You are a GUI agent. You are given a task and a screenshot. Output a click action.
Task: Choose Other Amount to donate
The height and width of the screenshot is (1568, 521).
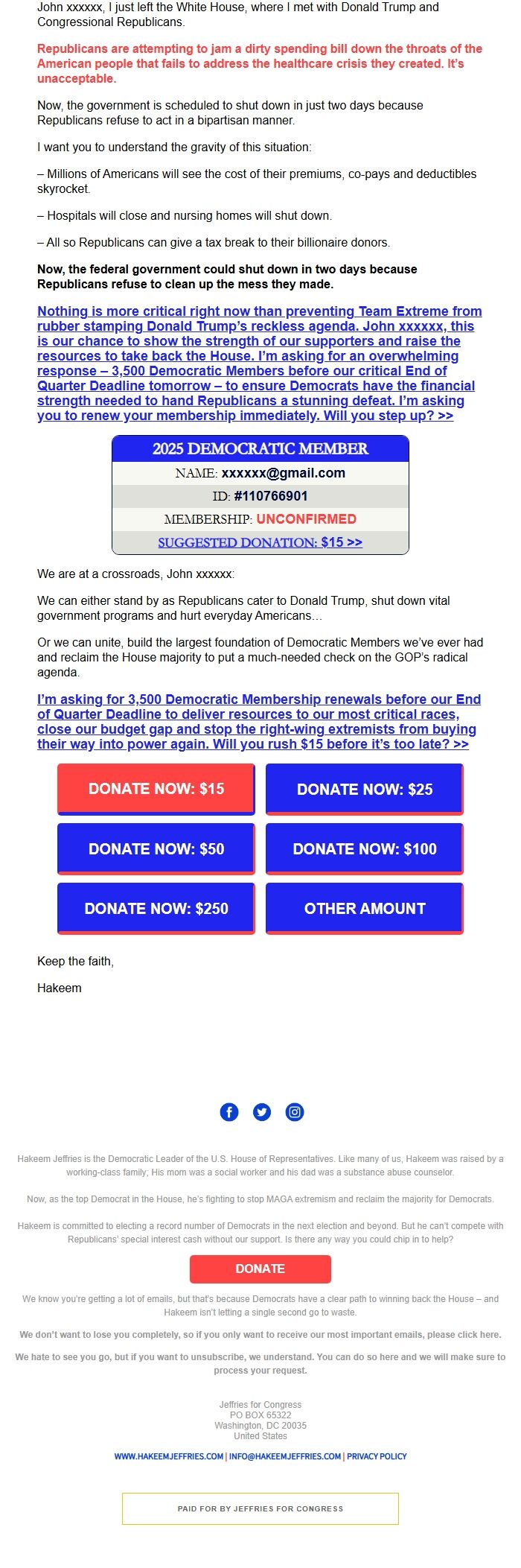pyautogui.click(x=365, y=908)
